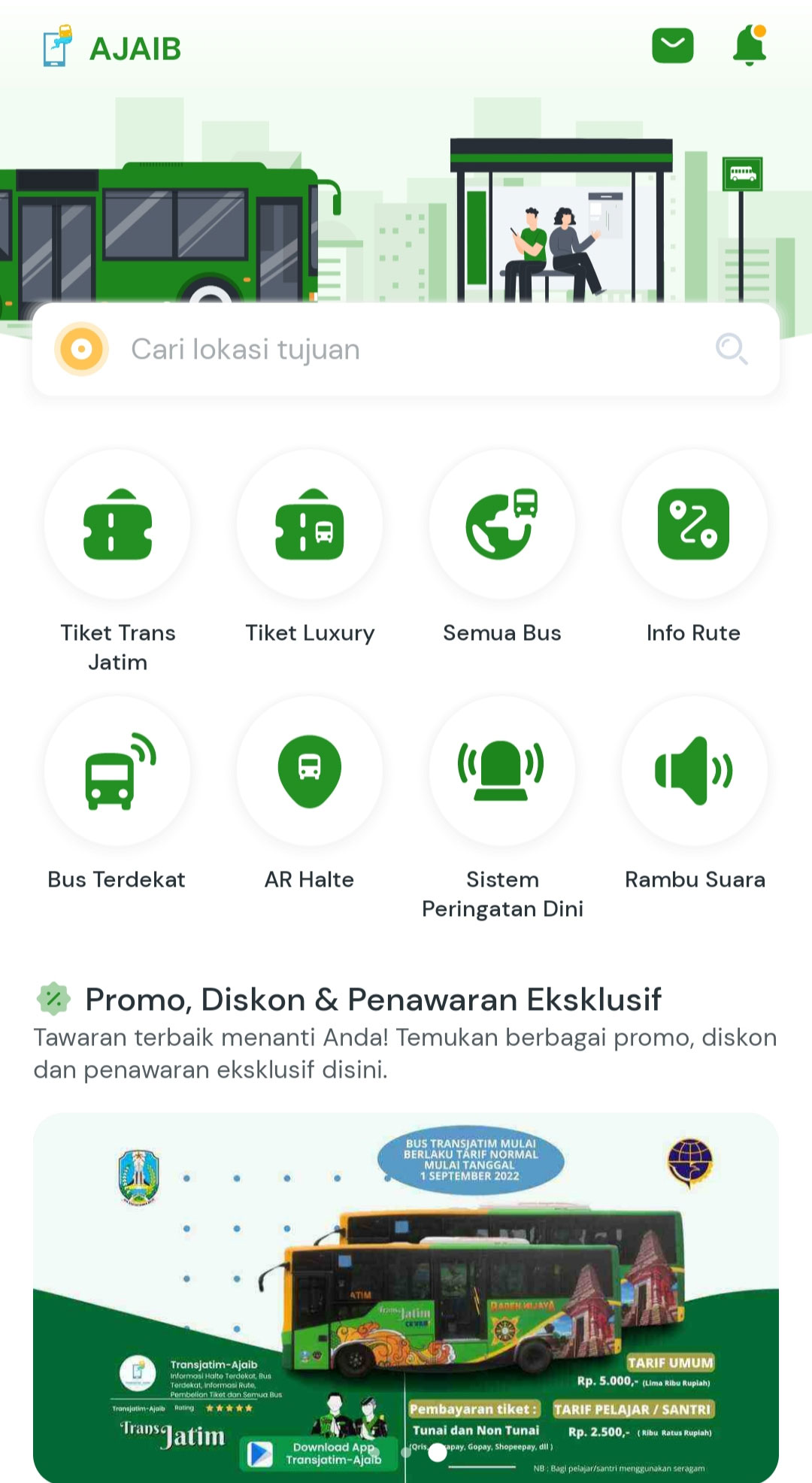Open Tiket Trans Jatim

(x=117, y=525)
